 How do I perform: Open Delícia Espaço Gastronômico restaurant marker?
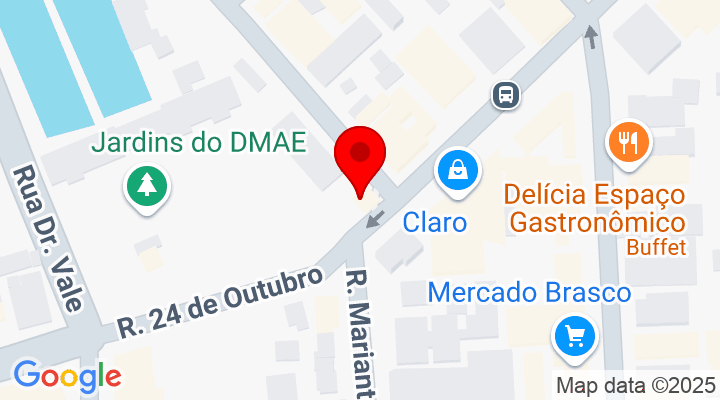click(x=628, y=143)
